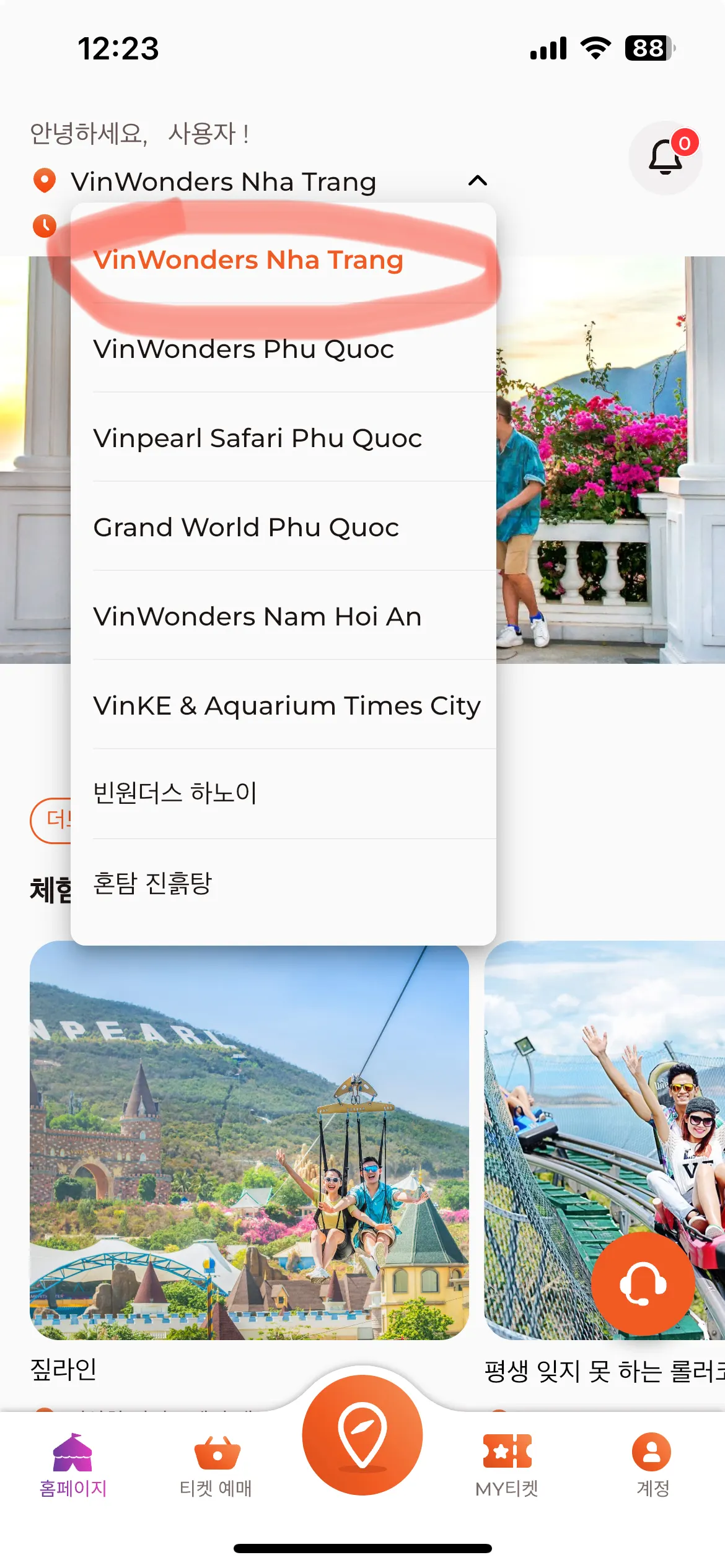Select Vinpearl Safari Phu Quoc
The width and height of the screenshot is (725, 1568).
283,438
